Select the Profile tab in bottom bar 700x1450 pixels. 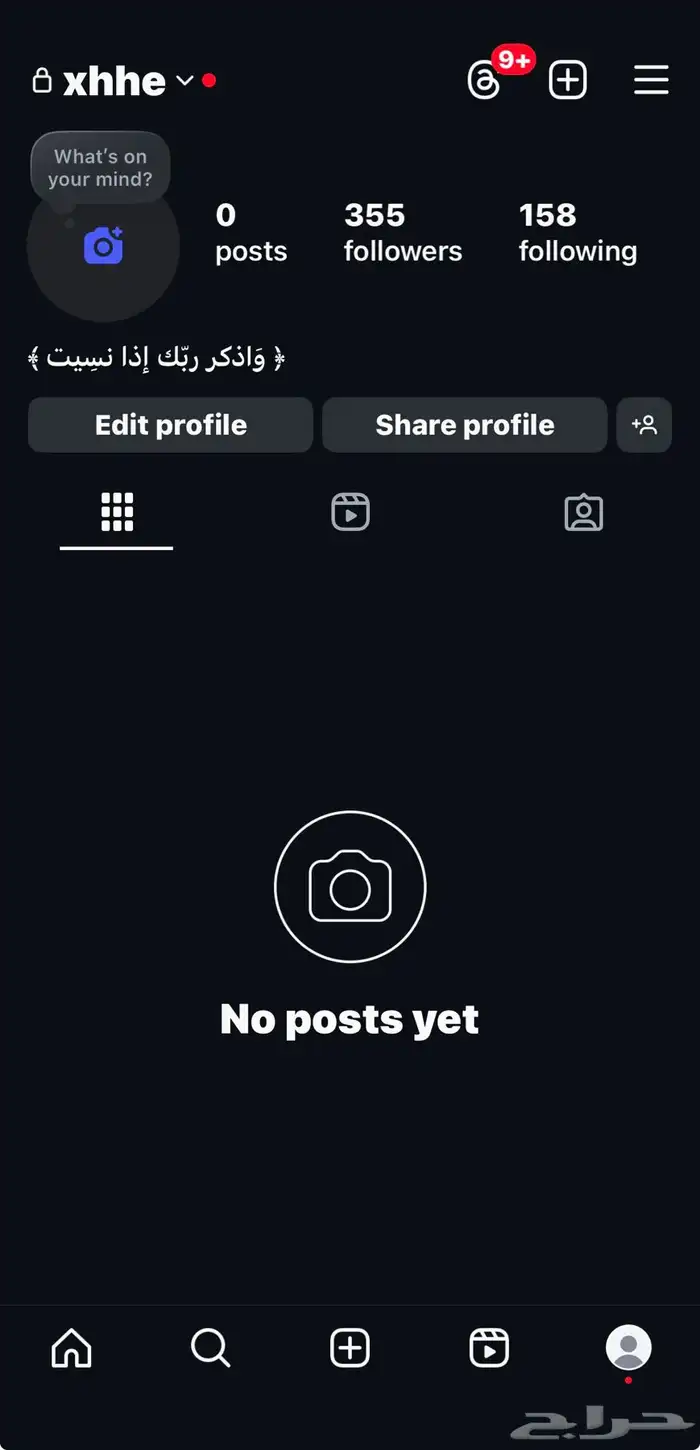pos(629,1348)
